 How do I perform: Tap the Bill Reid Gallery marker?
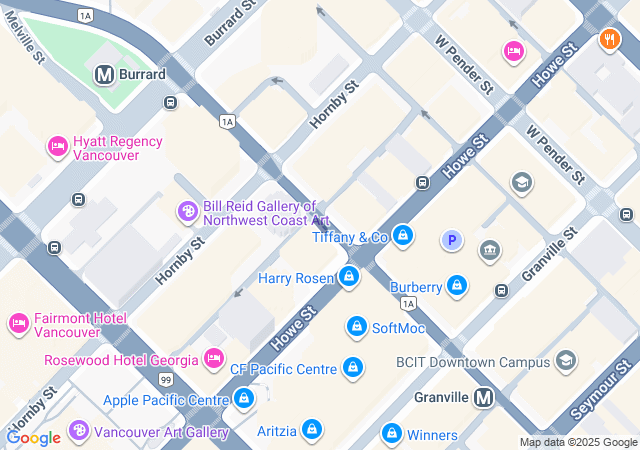187,211
